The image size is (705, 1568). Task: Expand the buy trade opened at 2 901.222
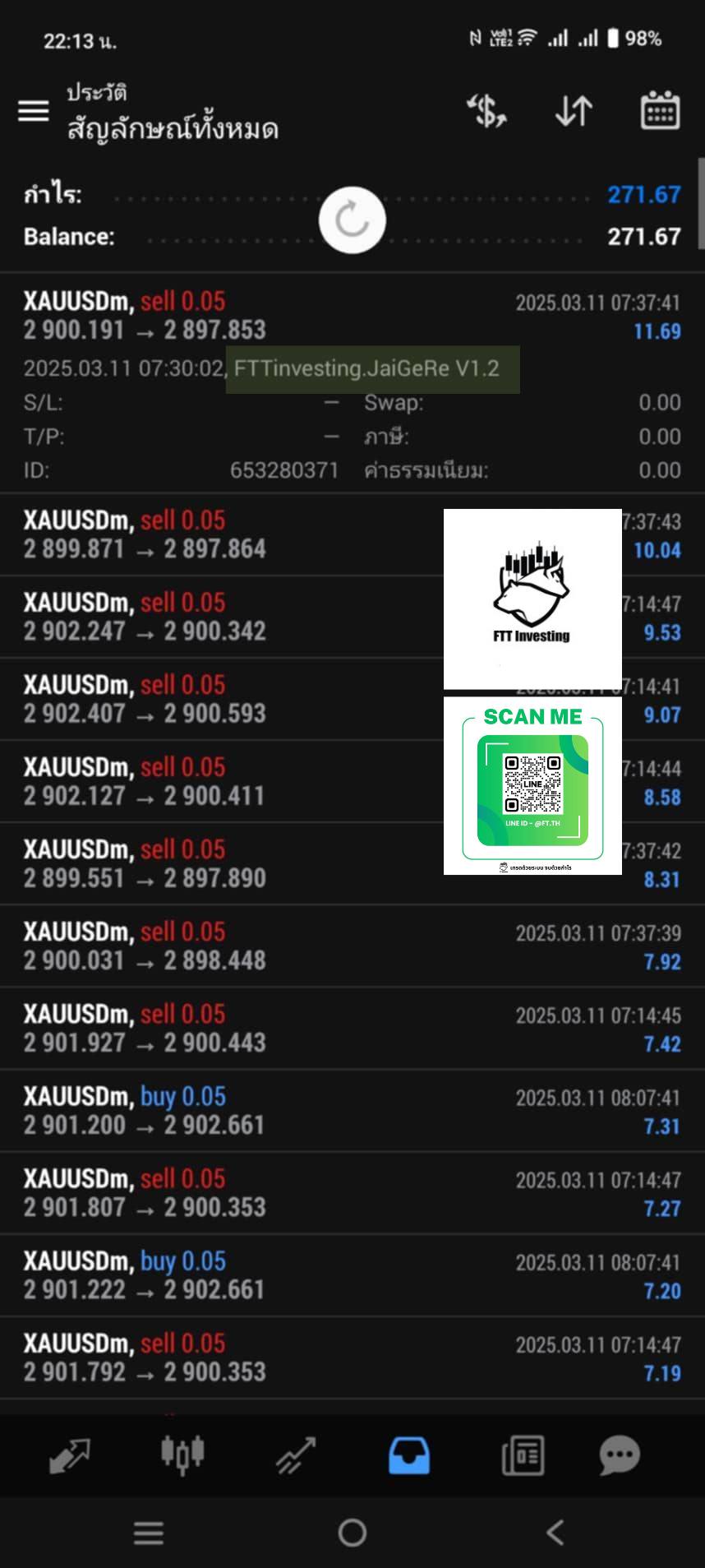click(247, 1274)
